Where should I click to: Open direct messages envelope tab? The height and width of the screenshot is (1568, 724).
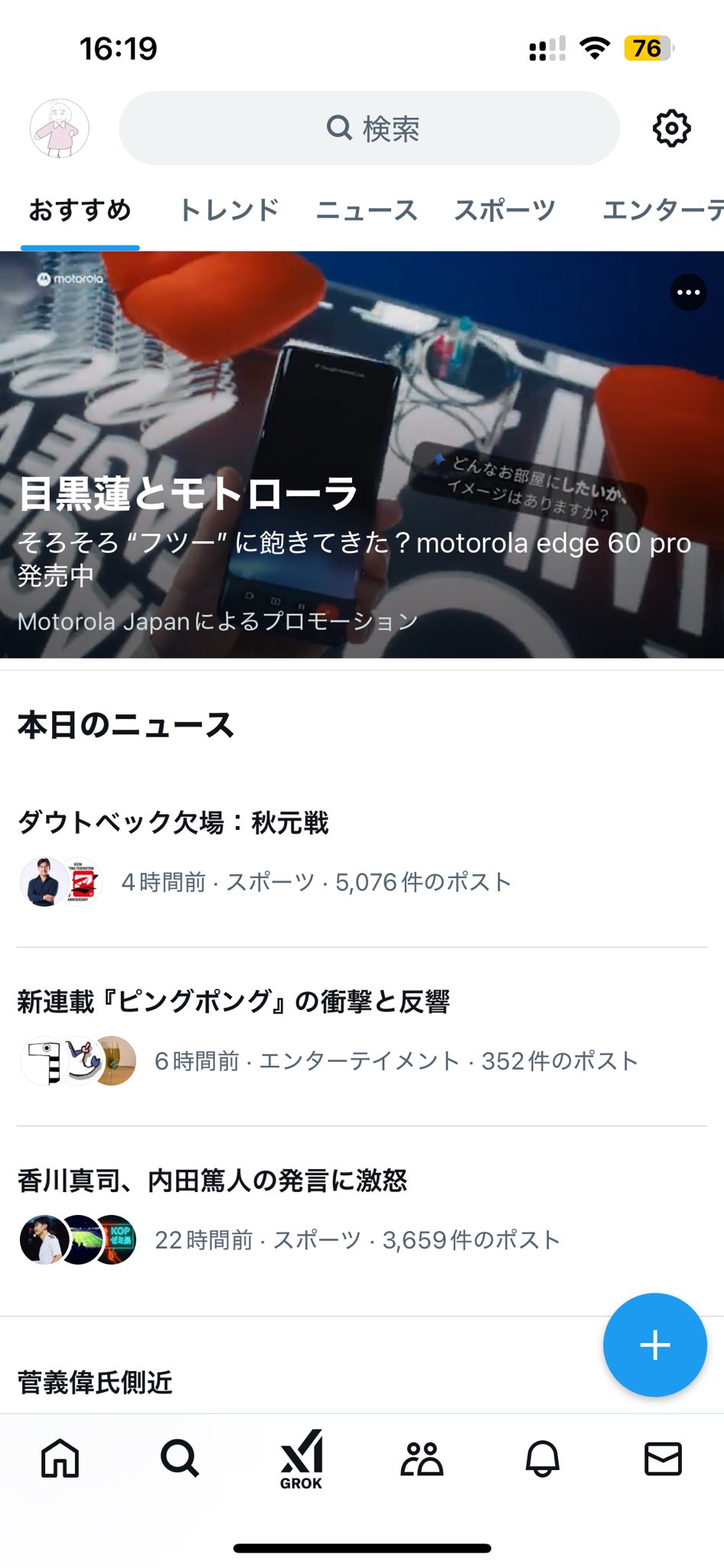[663, 1459]
